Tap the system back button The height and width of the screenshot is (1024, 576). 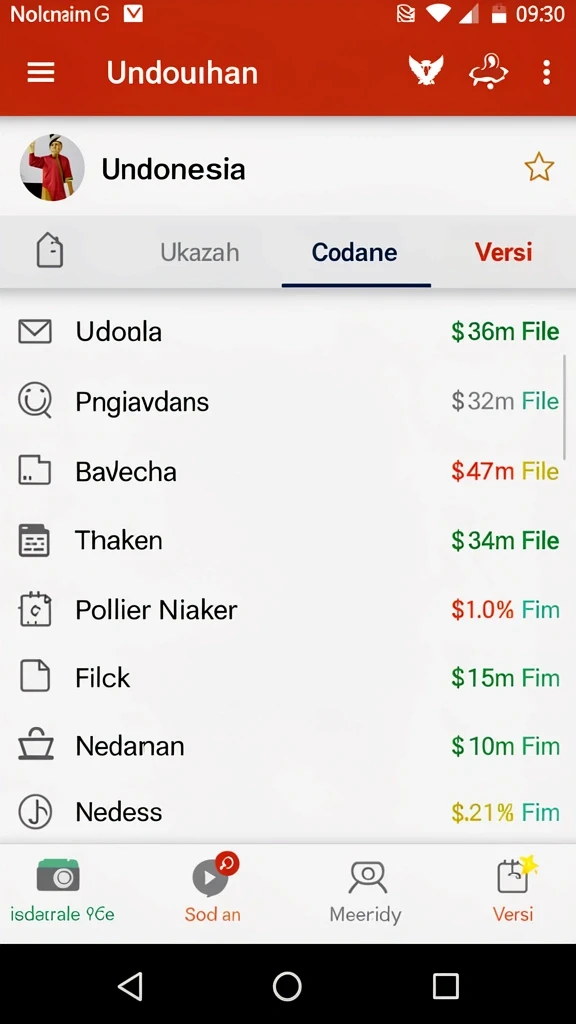tap(130, 985)
